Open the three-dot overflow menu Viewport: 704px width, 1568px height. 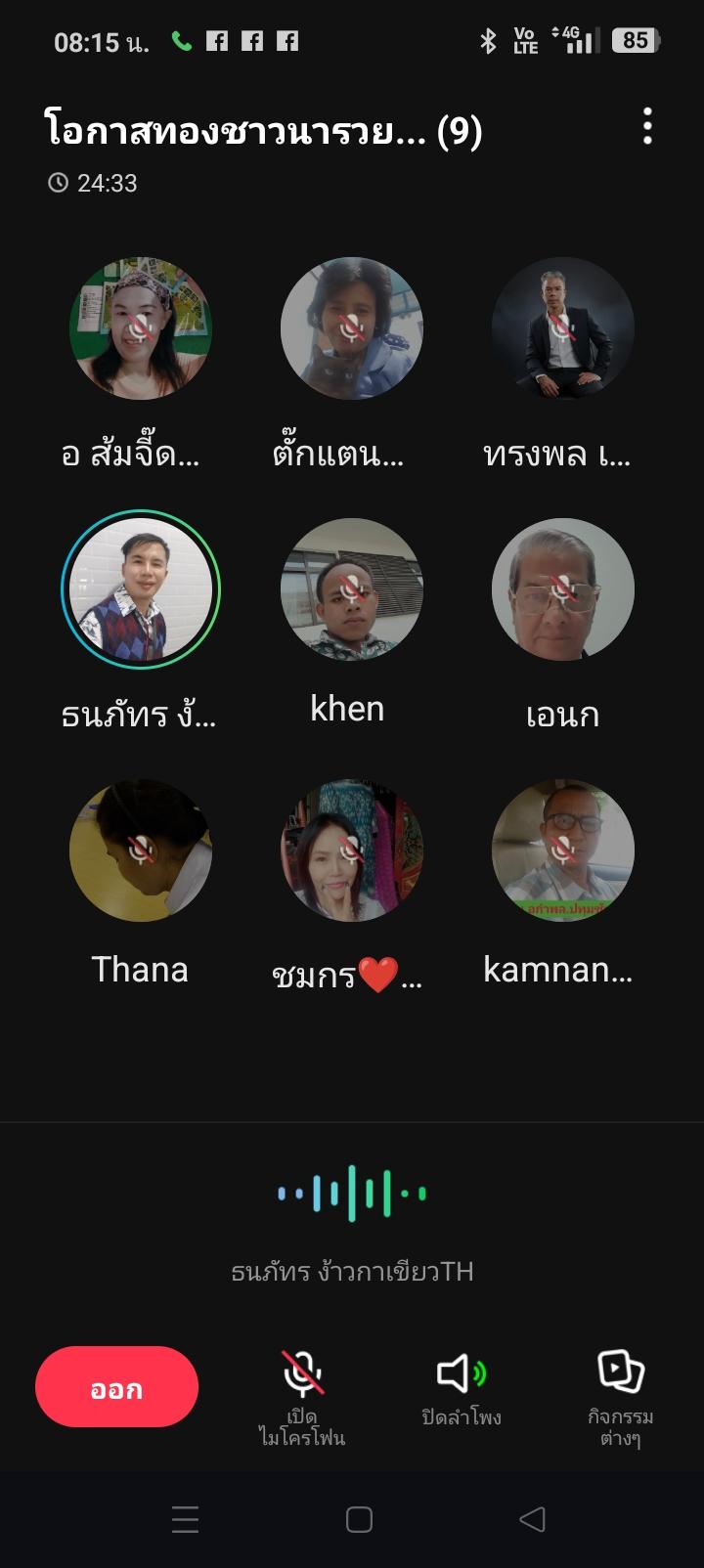[647, 127]
